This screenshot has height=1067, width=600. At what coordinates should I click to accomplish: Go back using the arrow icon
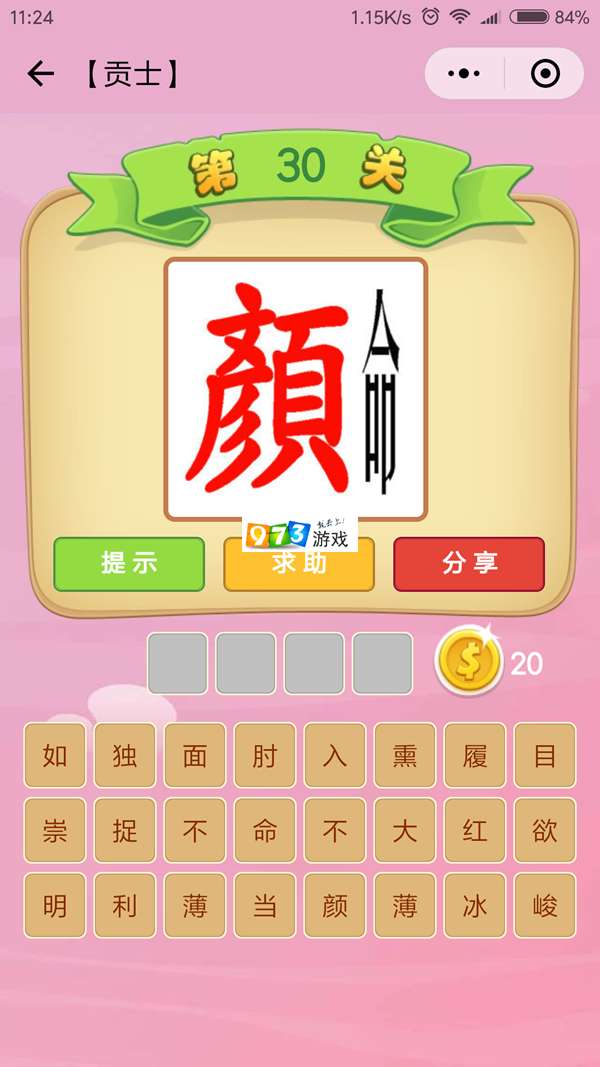pos(40,74)
